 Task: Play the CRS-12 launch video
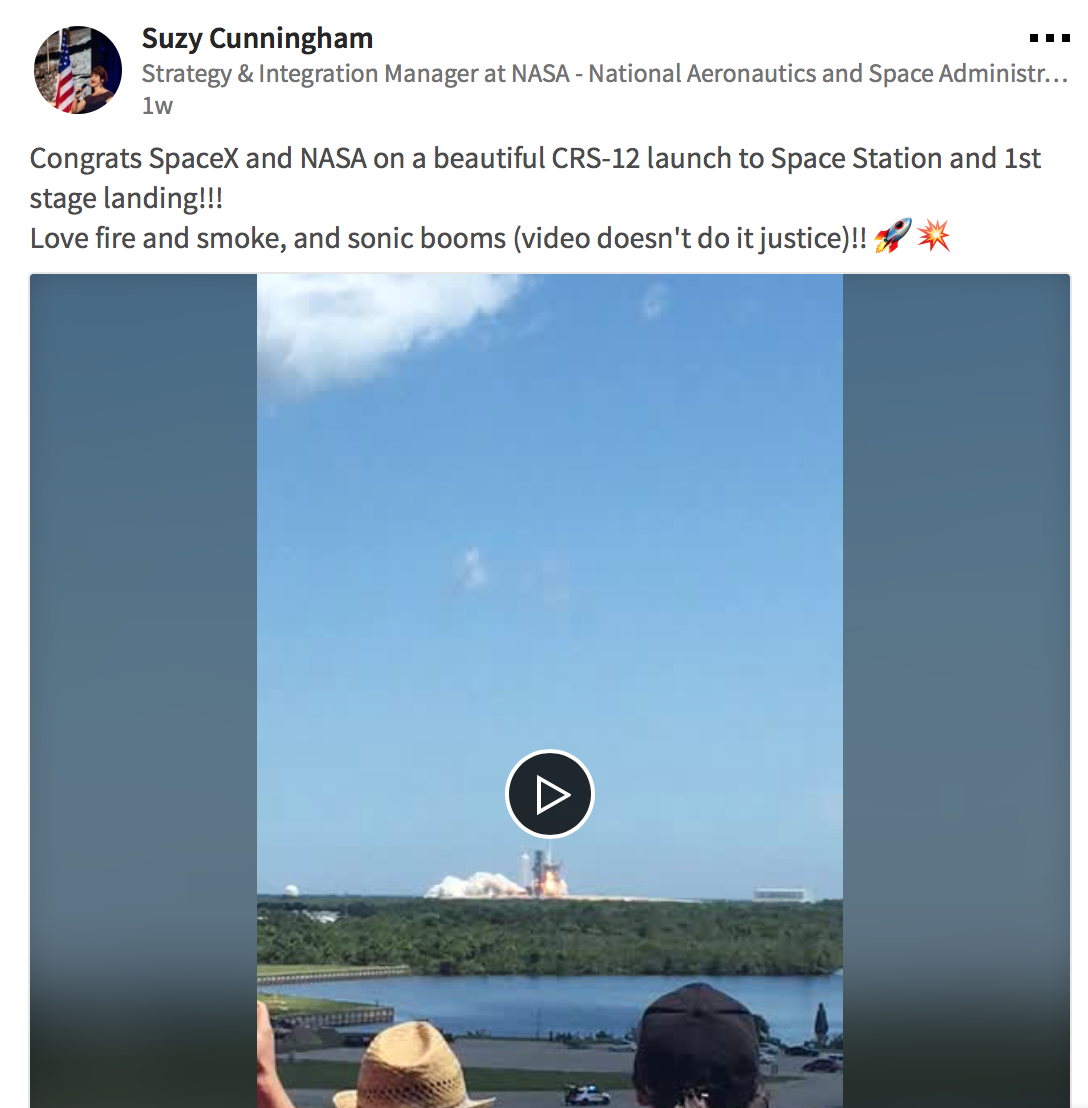[549, 794]
